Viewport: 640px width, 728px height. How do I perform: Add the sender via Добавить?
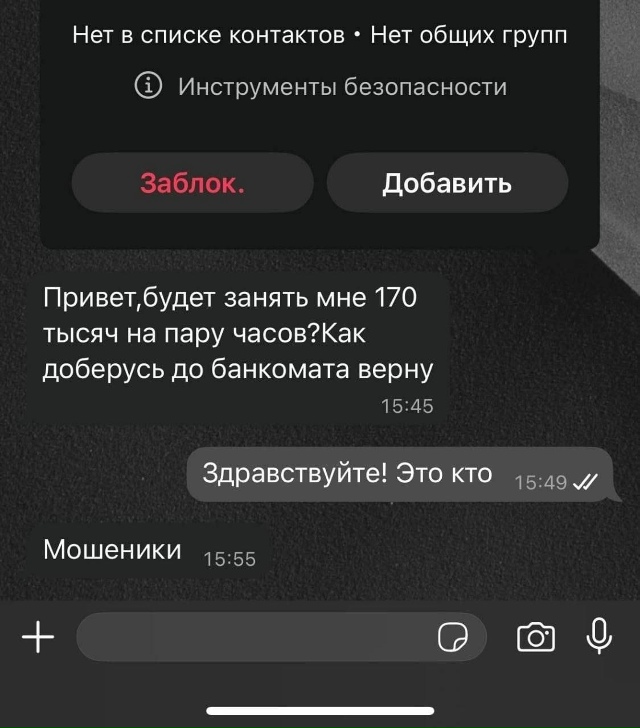pyautogui.click(x=447, y=183)
